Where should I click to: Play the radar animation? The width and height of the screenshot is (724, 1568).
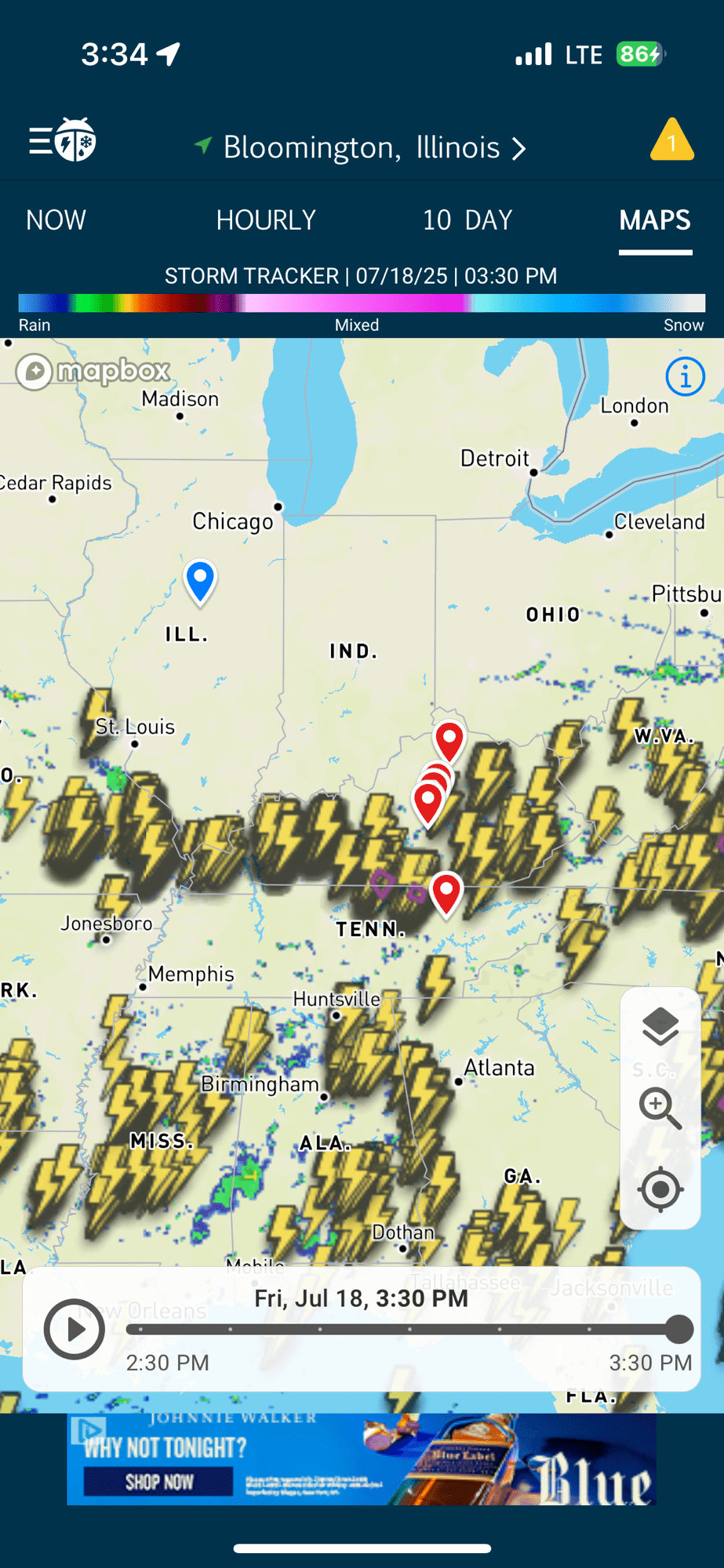point(75,1330)
